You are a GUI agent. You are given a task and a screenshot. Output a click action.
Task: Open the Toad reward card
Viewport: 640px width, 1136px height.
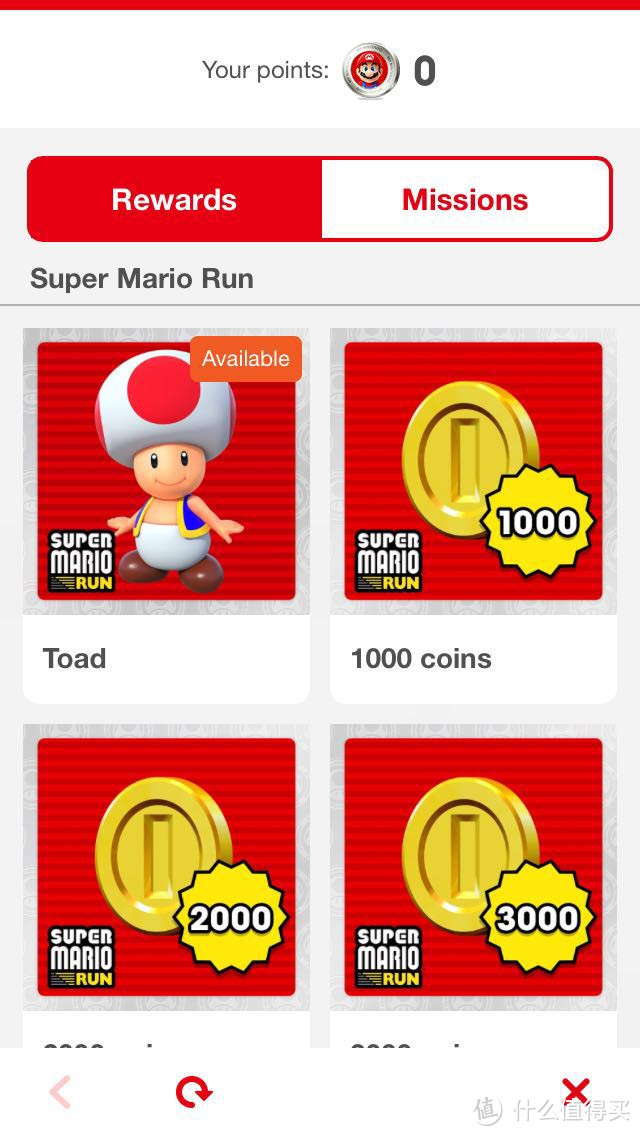167,515
